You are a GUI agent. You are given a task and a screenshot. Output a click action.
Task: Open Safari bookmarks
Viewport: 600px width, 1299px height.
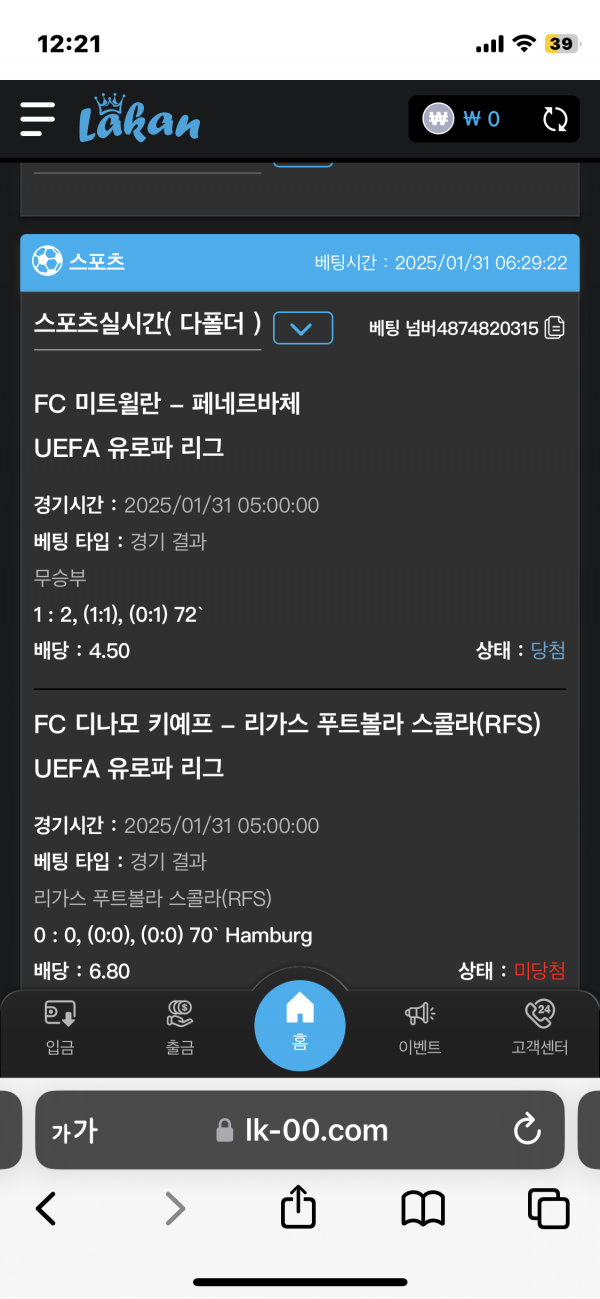coord(423,1209)
